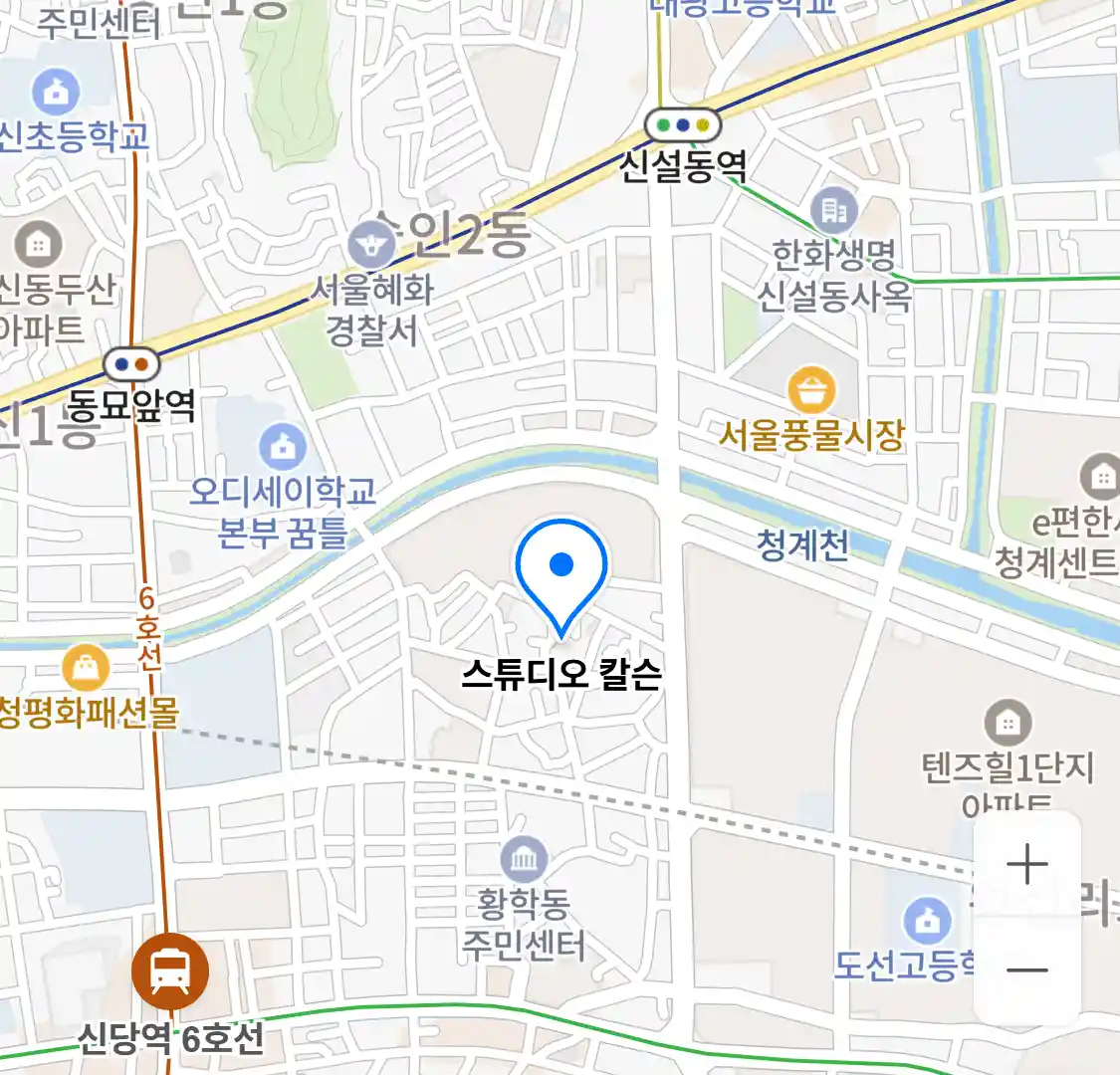
Task: Select the 동묘앞역 station marker
Action: 131,364
